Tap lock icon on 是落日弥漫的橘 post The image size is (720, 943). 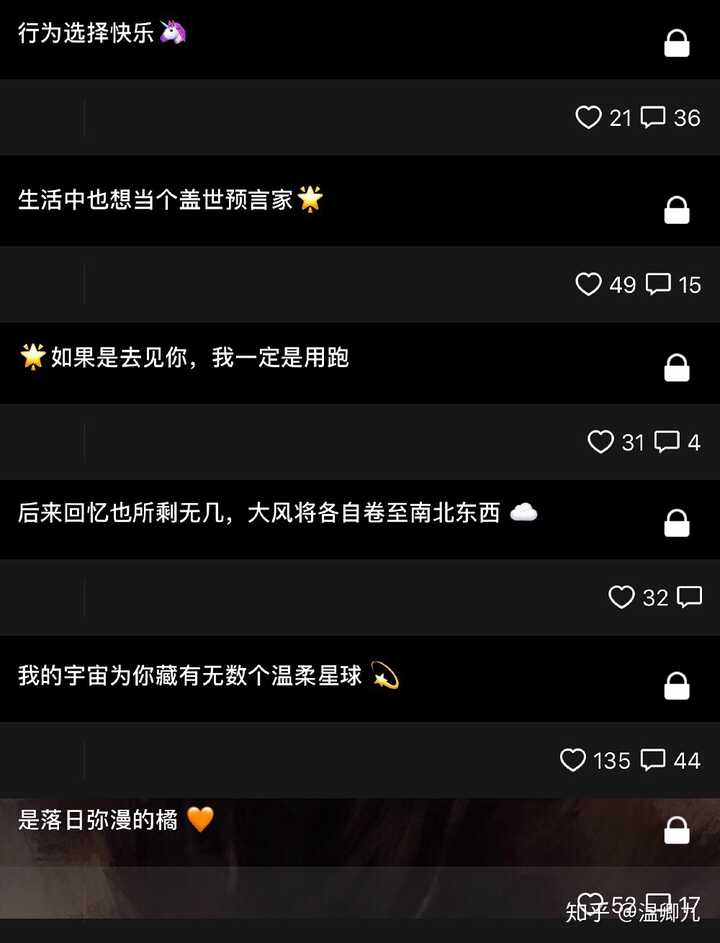click(677, 830)
